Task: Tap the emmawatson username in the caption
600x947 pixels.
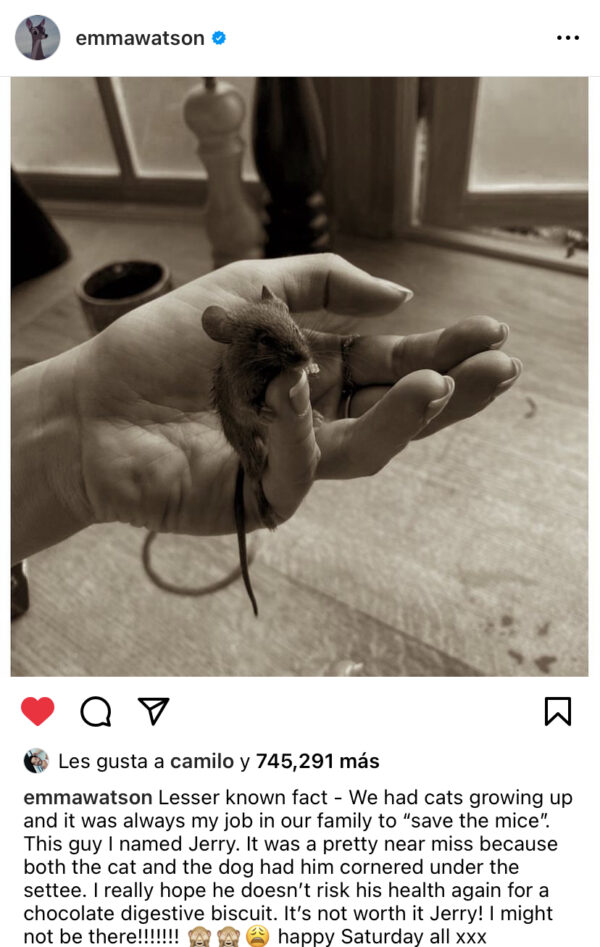Action: pyautogui.click(x=87, y=797)
